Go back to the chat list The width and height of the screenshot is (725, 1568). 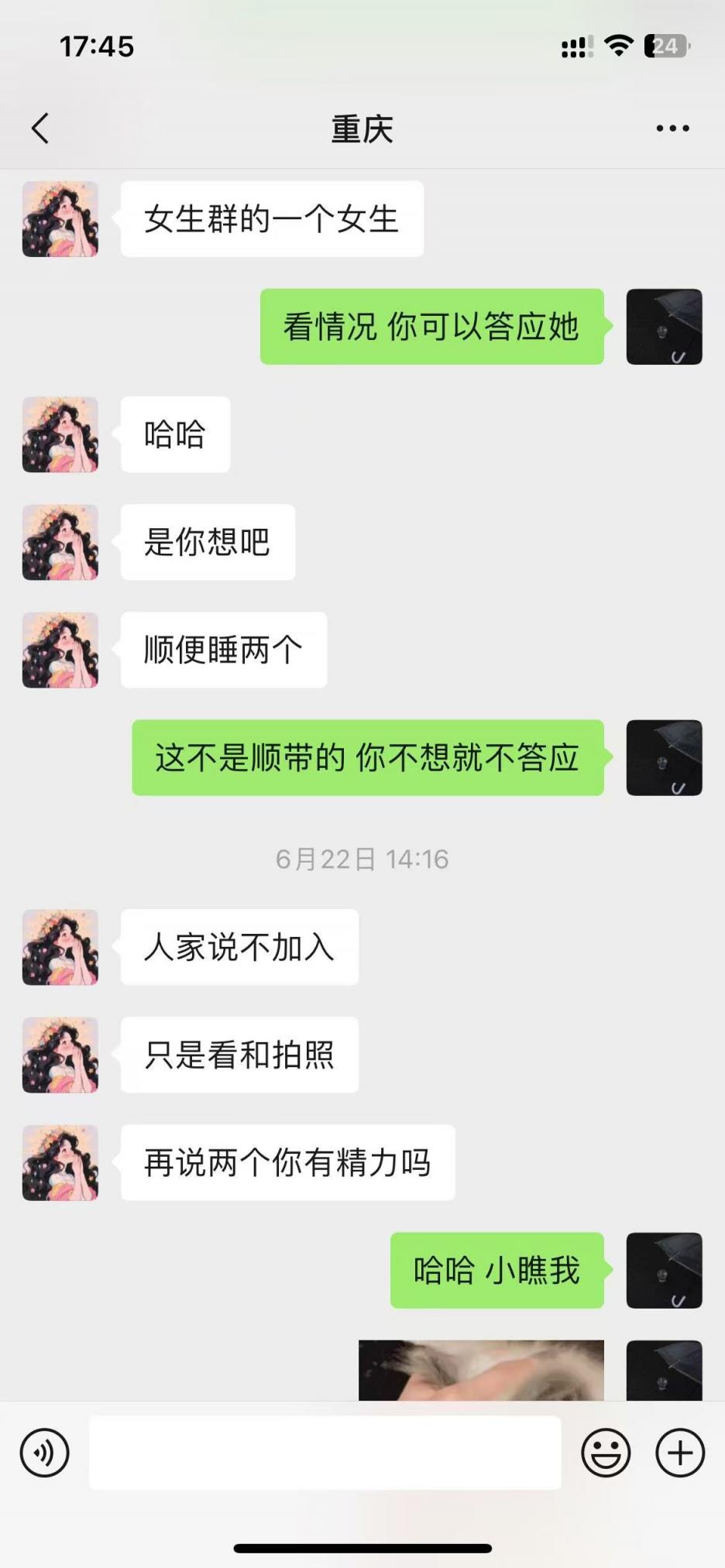[40, 129]
